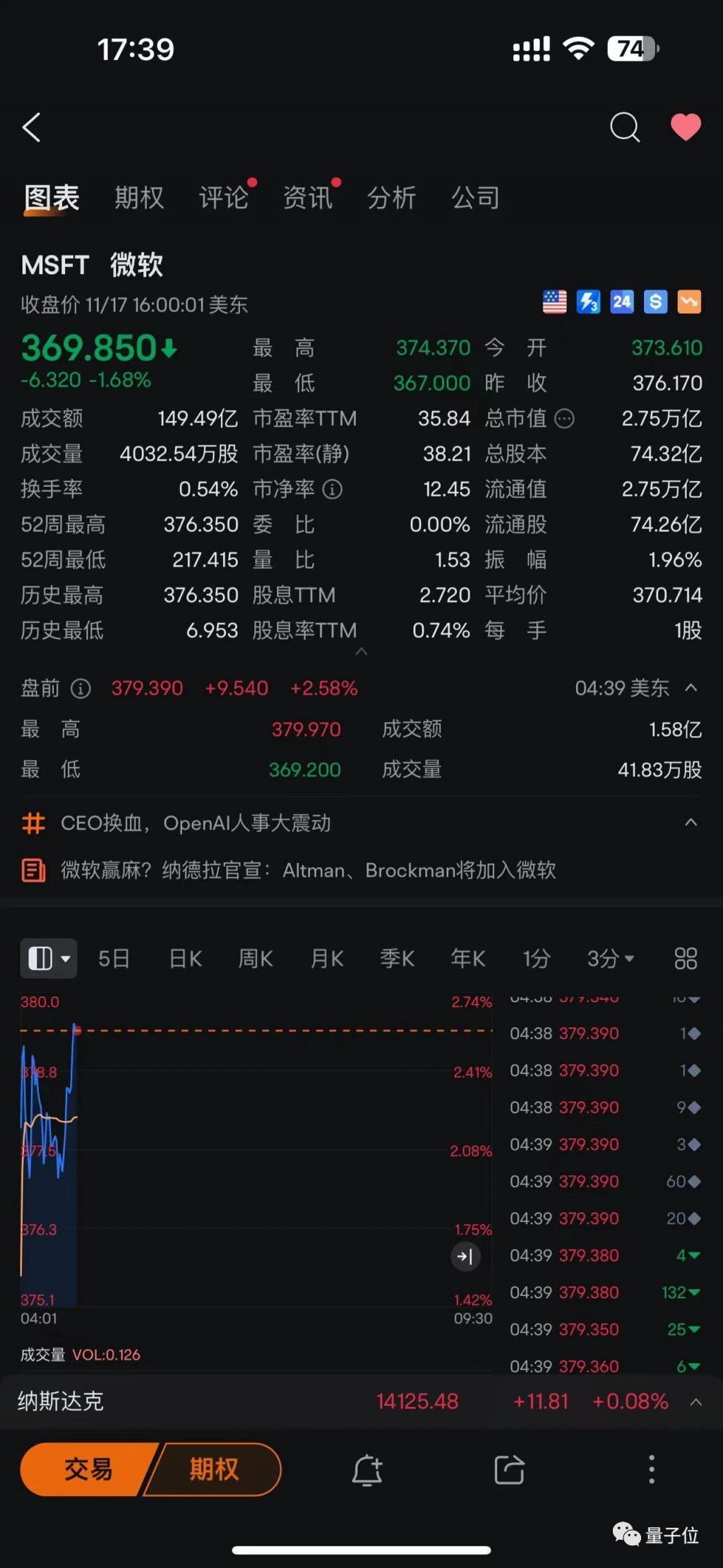
Task: Unfavorite MSFT via the heart icon
Action: pyautogui.click(x=685, y=128)
